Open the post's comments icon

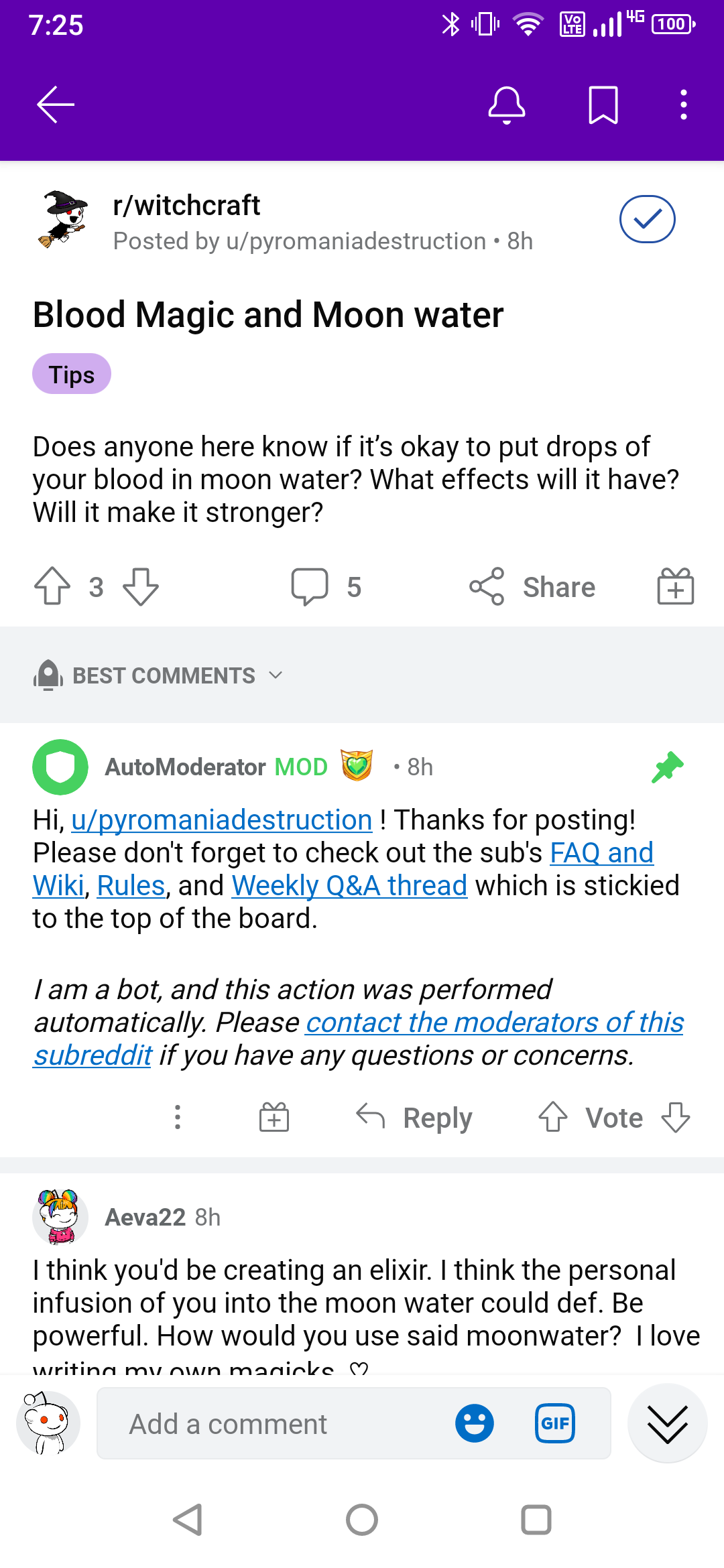click(x=310, y=587)
